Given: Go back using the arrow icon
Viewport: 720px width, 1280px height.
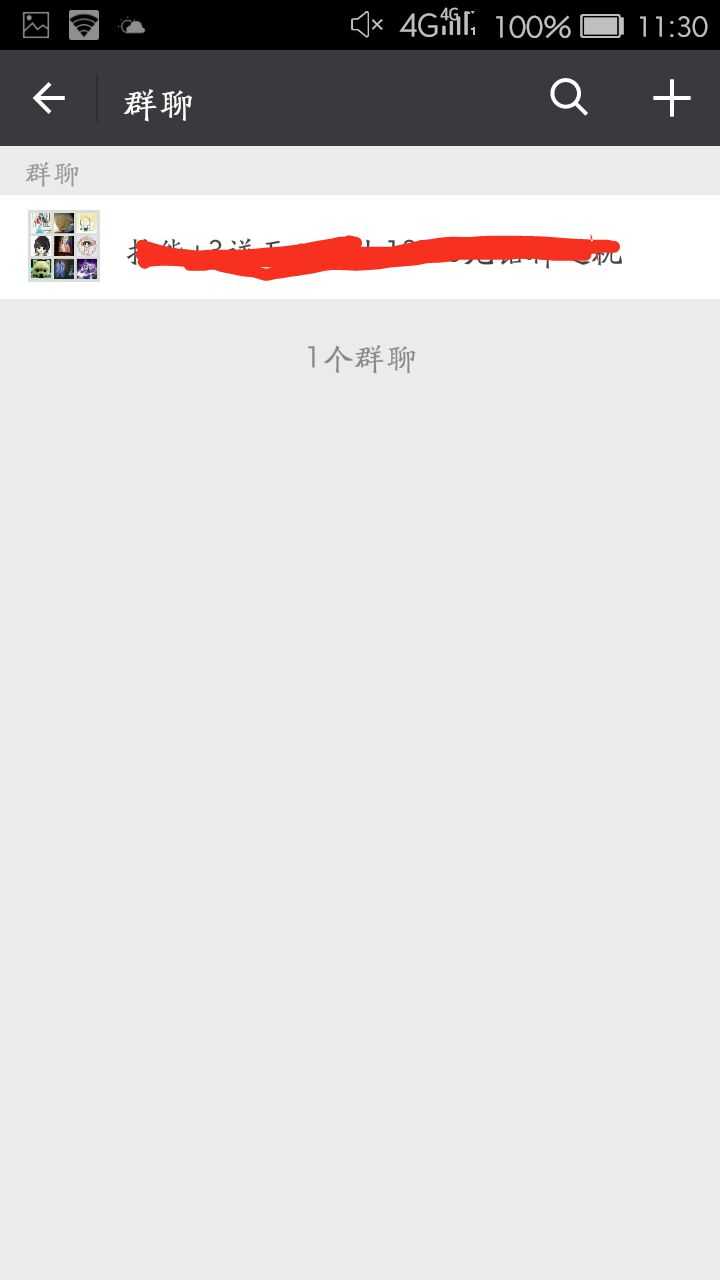Looking at the screenshot, I should (48, 98).
